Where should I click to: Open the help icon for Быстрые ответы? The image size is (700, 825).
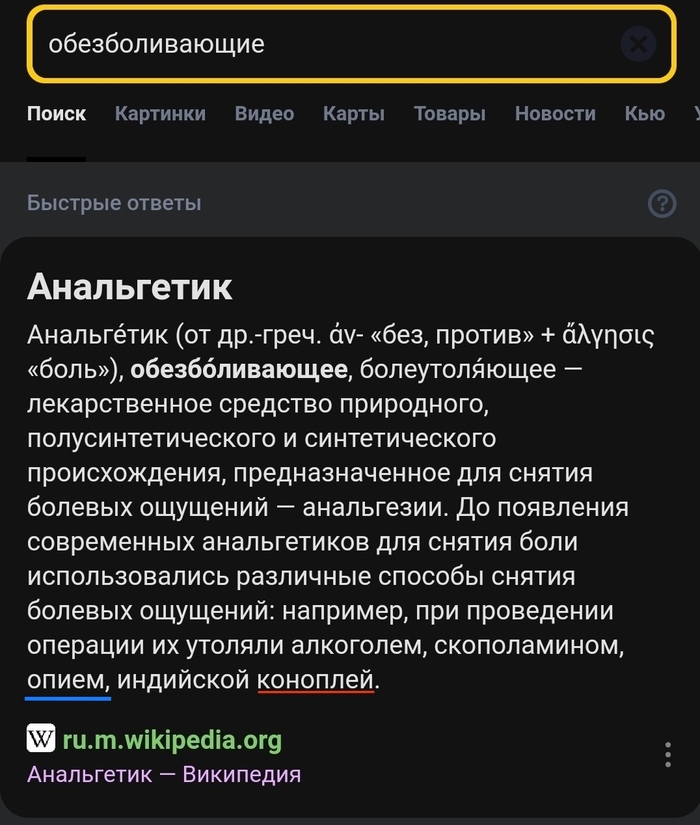(662, 204)
